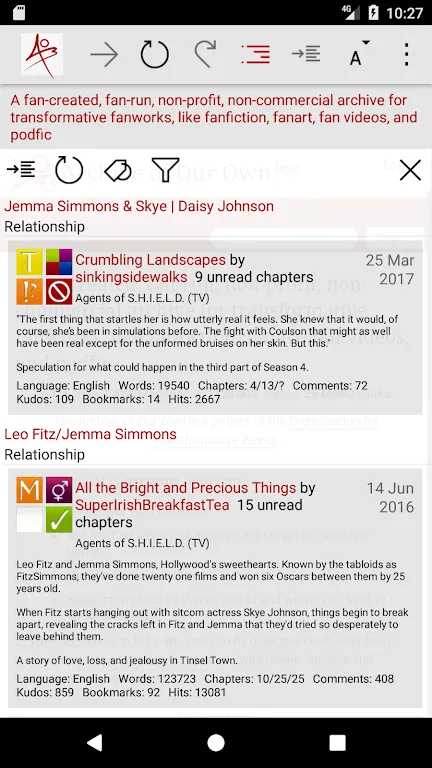Tap the arrow-with-lines icon in the panel
Viewport: 432px width, 768px height.
click(x=21, y=170)
